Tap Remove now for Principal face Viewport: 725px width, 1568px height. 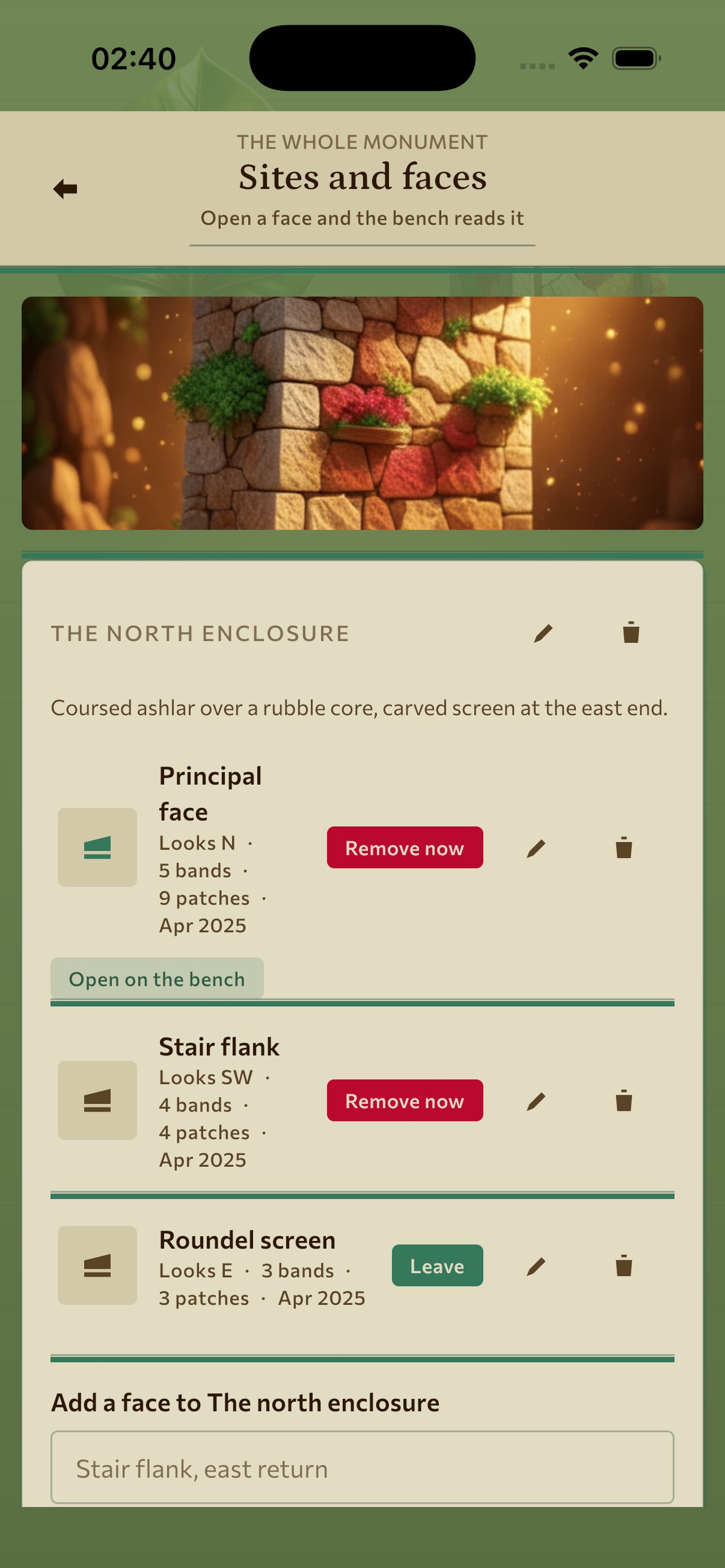tap(405, 847)
